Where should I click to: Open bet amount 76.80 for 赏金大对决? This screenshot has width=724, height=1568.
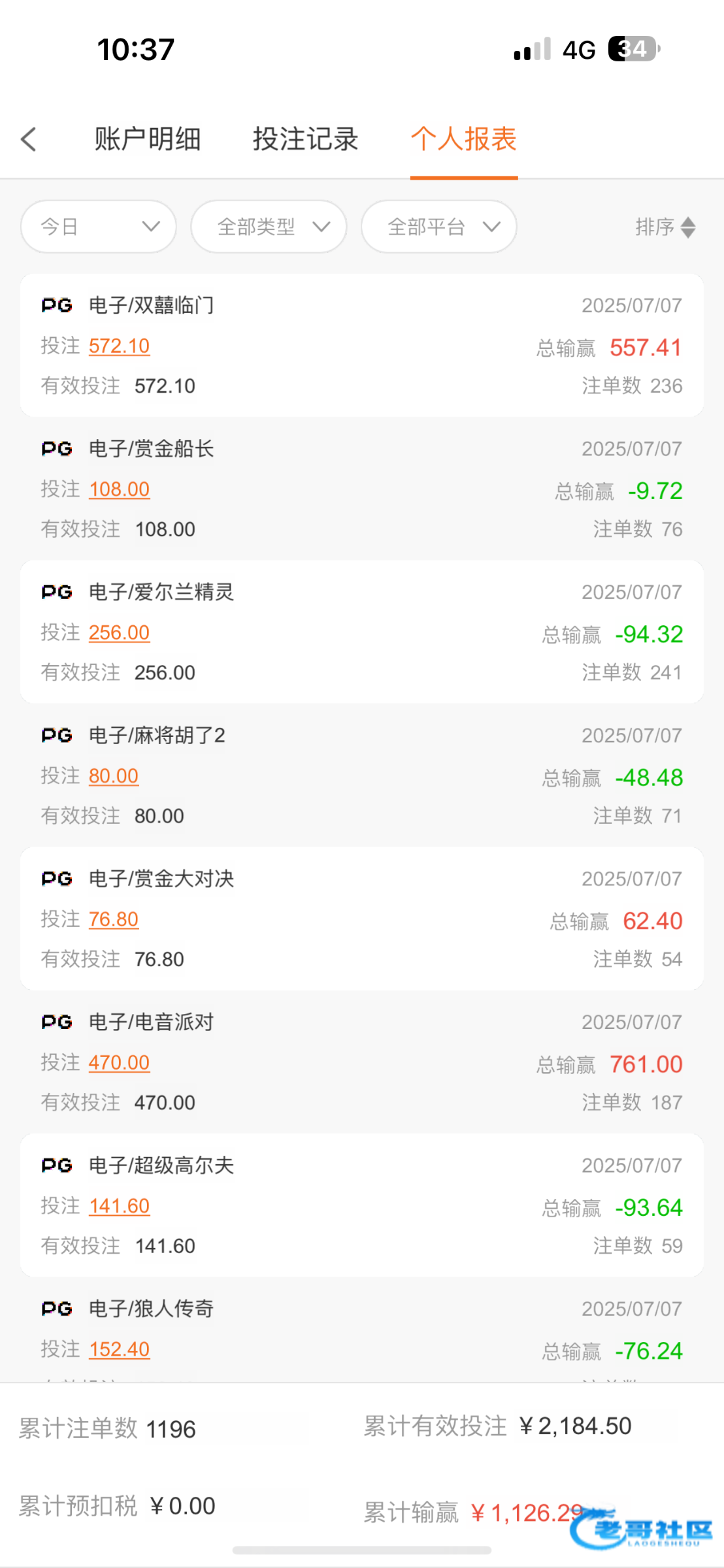pyautogui.click(x=114, y=919)
